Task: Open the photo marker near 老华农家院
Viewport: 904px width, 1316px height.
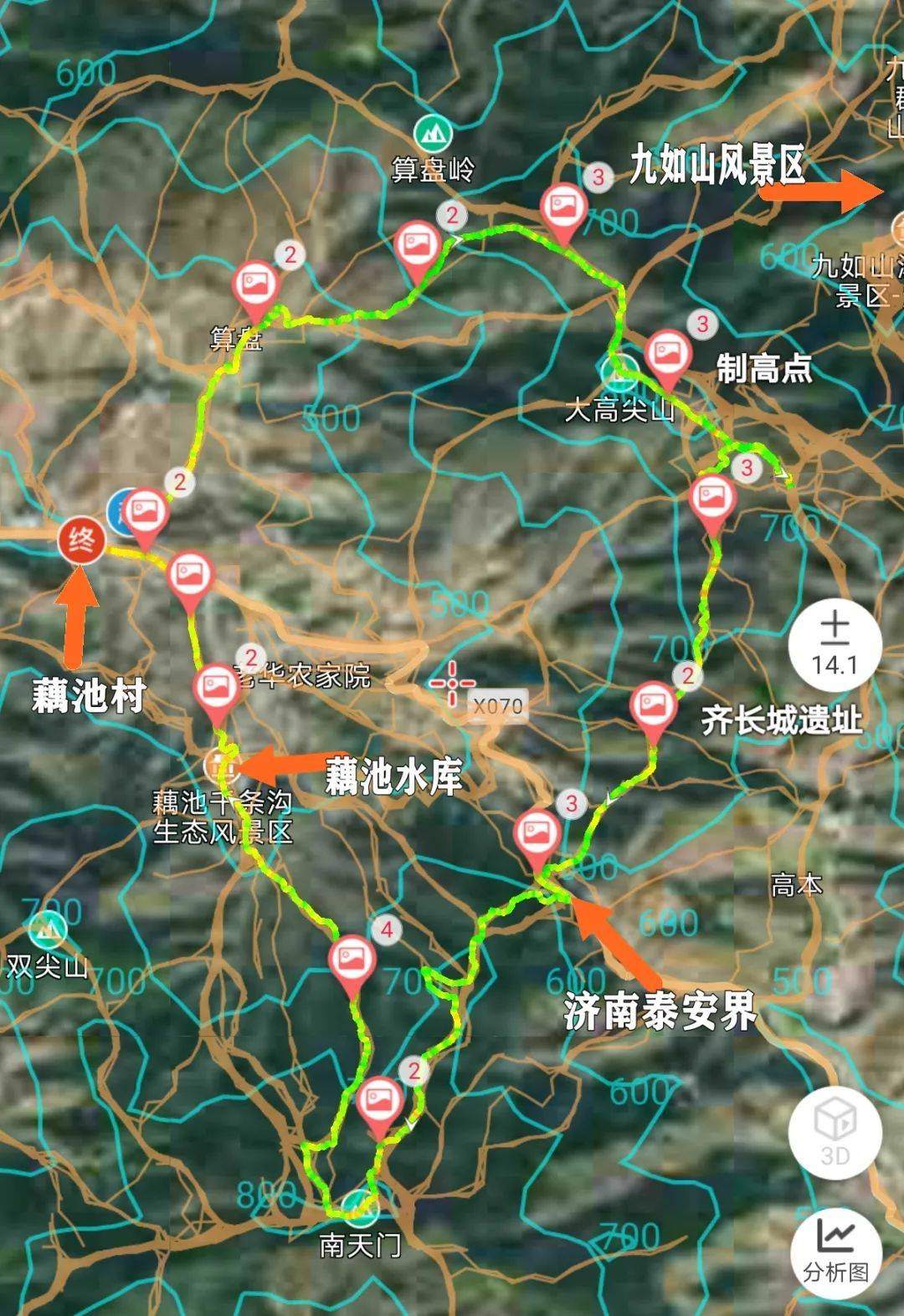Action: (x=217, y=688)
